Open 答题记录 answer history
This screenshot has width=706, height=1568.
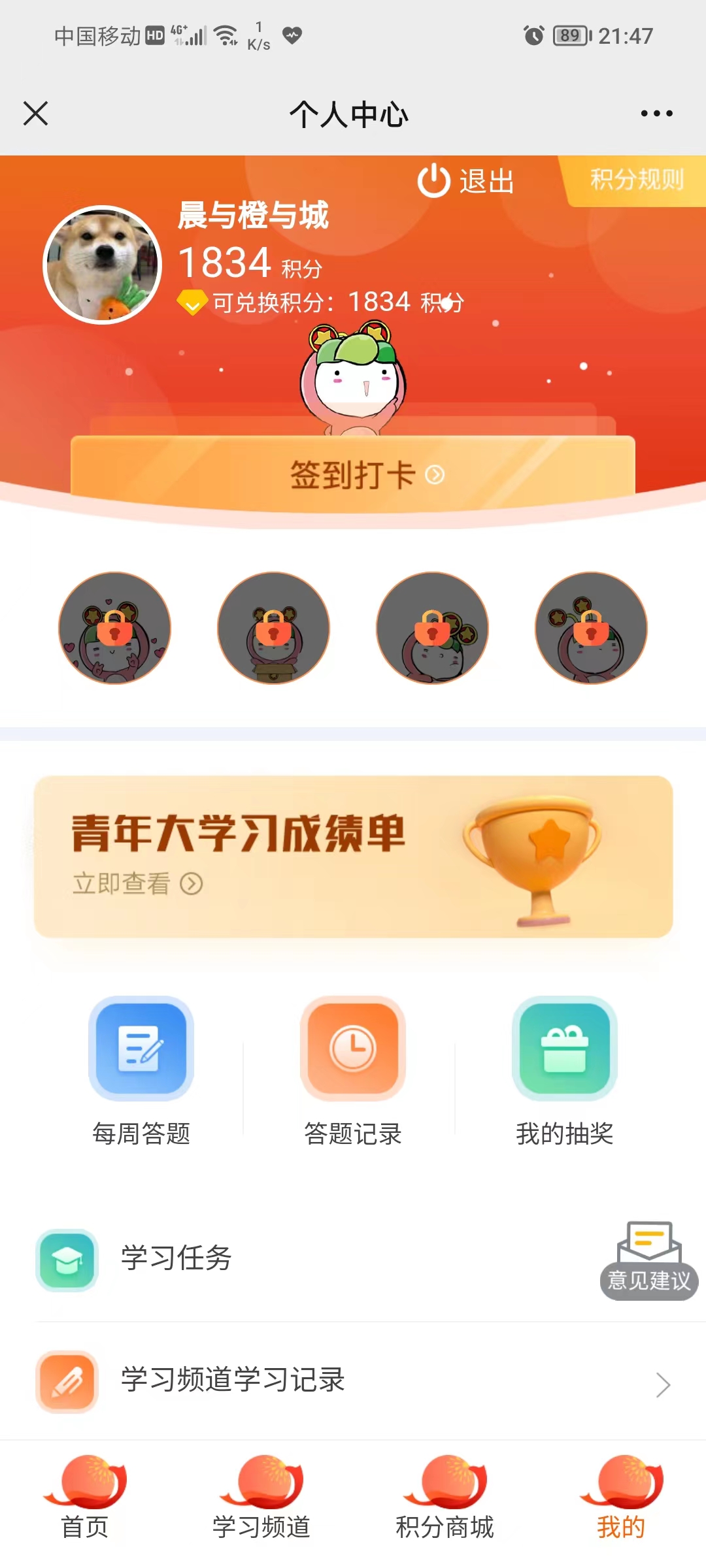[353, 1071]
